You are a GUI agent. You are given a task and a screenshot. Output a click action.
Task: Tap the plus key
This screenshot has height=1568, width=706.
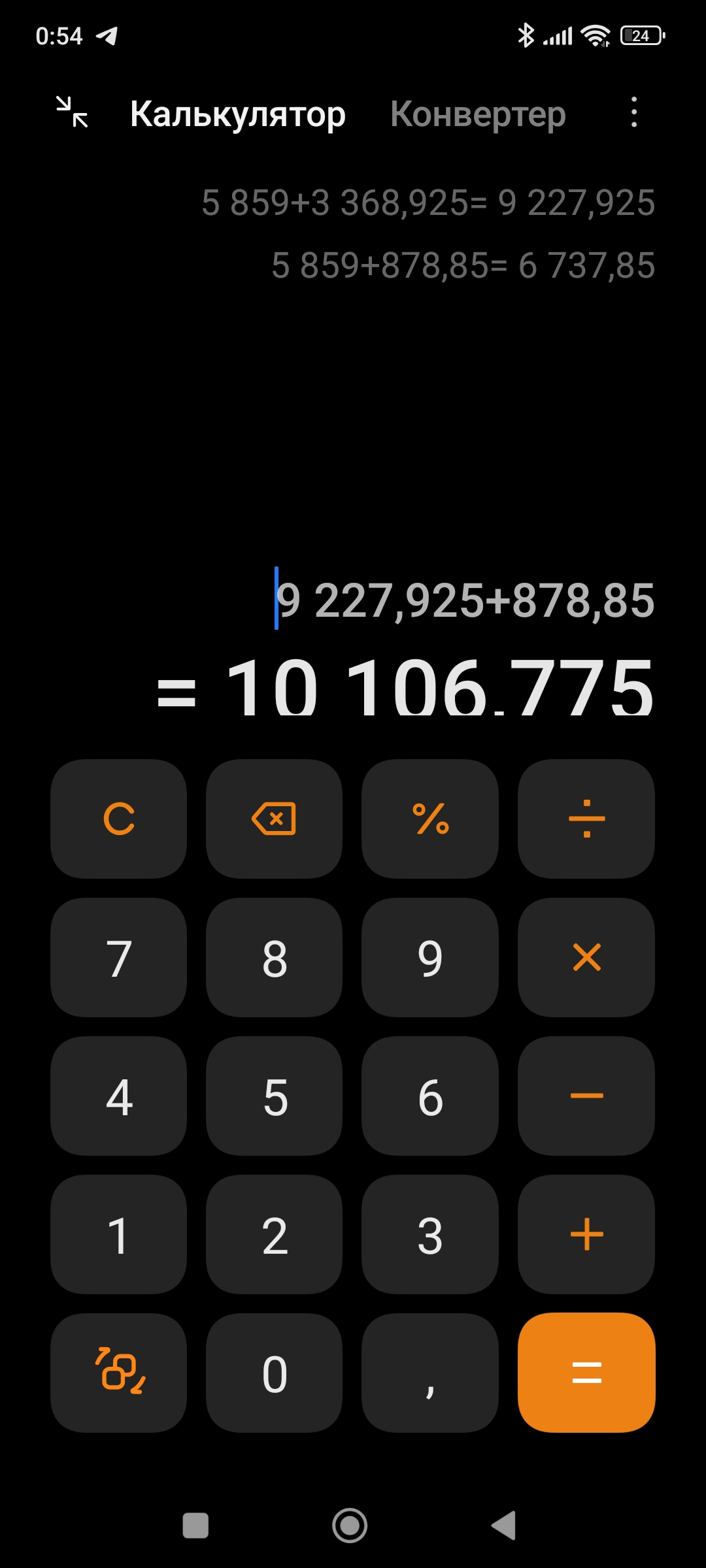(x=586, y=1234)
